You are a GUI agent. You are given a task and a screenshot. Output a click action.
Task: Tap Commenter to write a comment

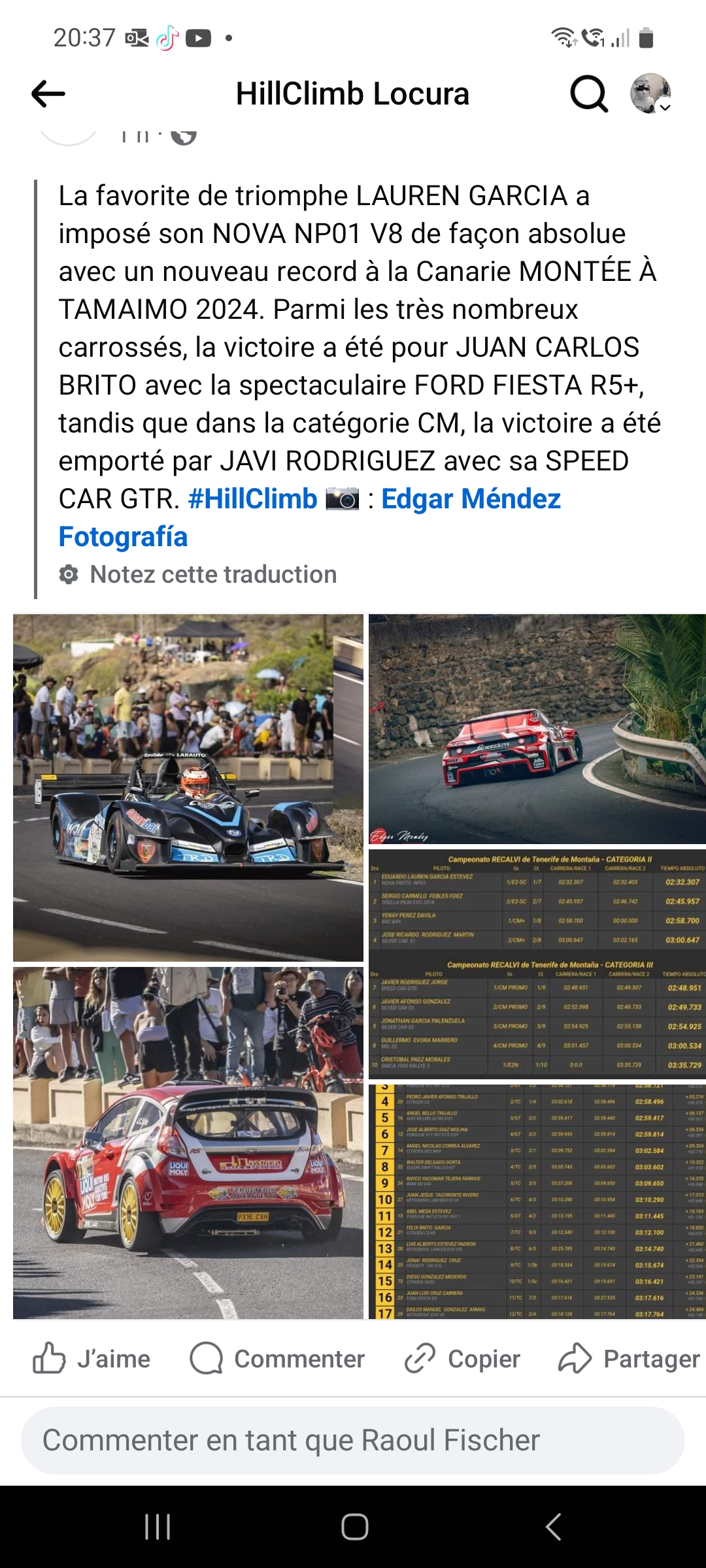tap(277, 1359)
